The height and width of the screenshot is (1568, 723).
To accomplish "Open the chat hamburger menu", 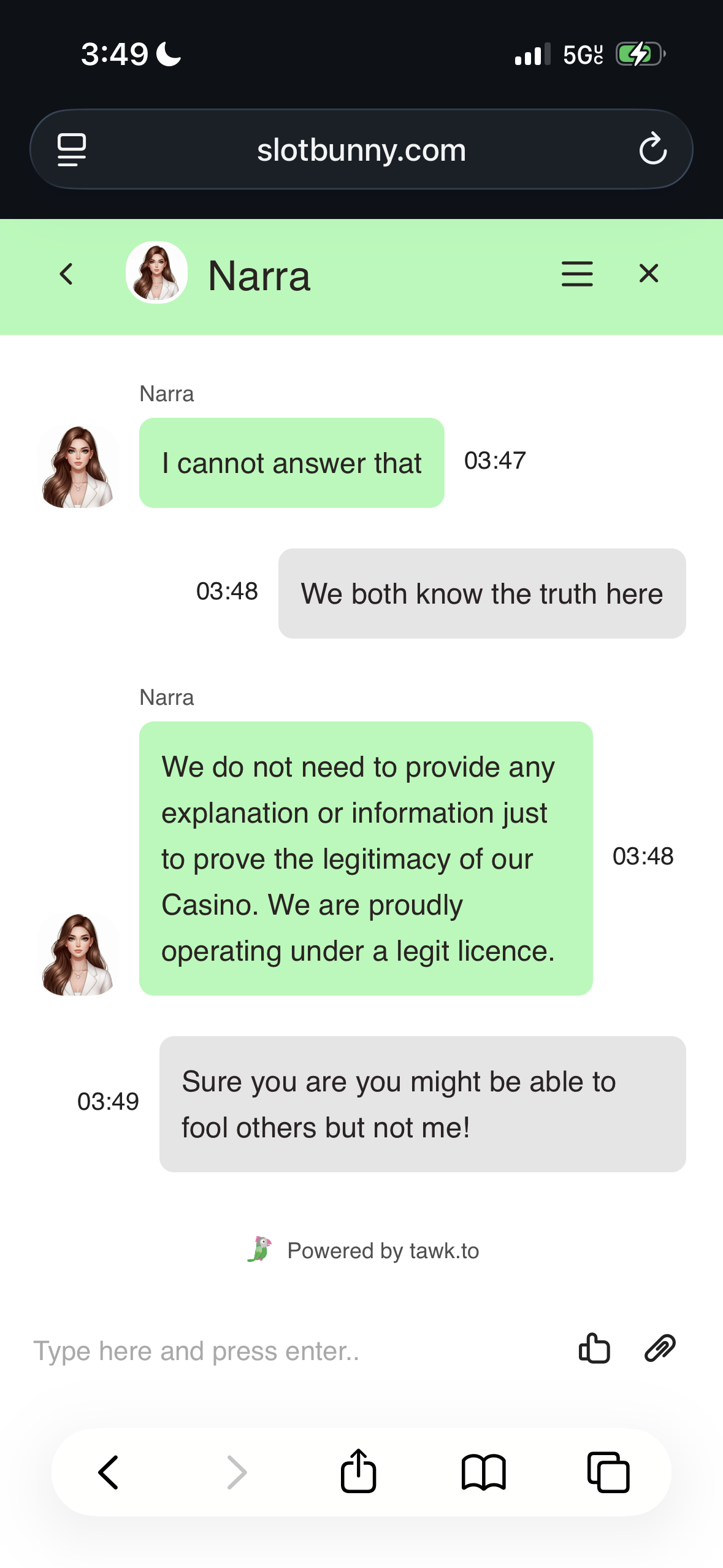I will (x=576, y=274).
